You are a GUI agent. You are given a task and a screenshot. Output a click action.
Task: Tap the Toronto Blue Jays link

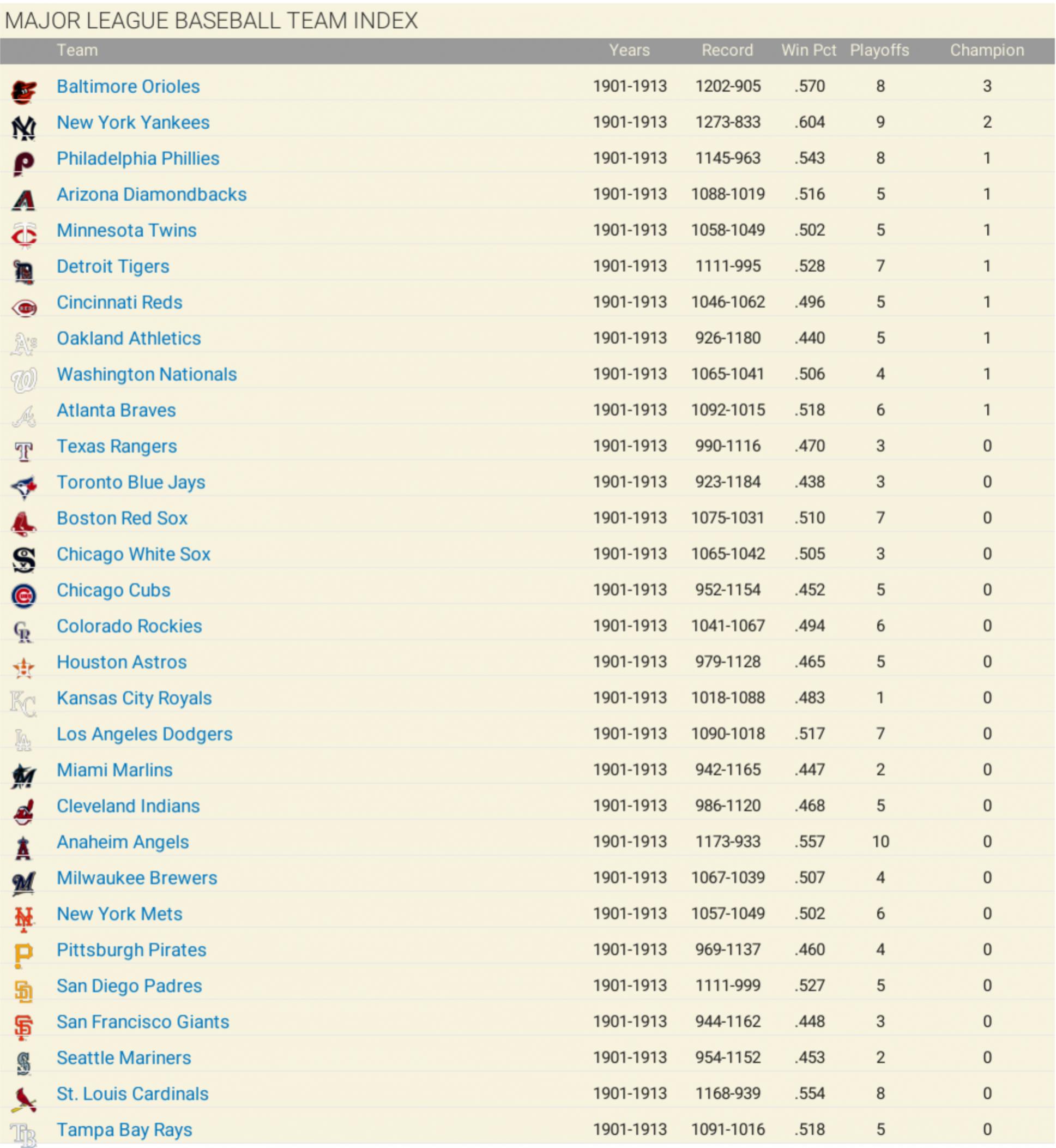(130, 483)
